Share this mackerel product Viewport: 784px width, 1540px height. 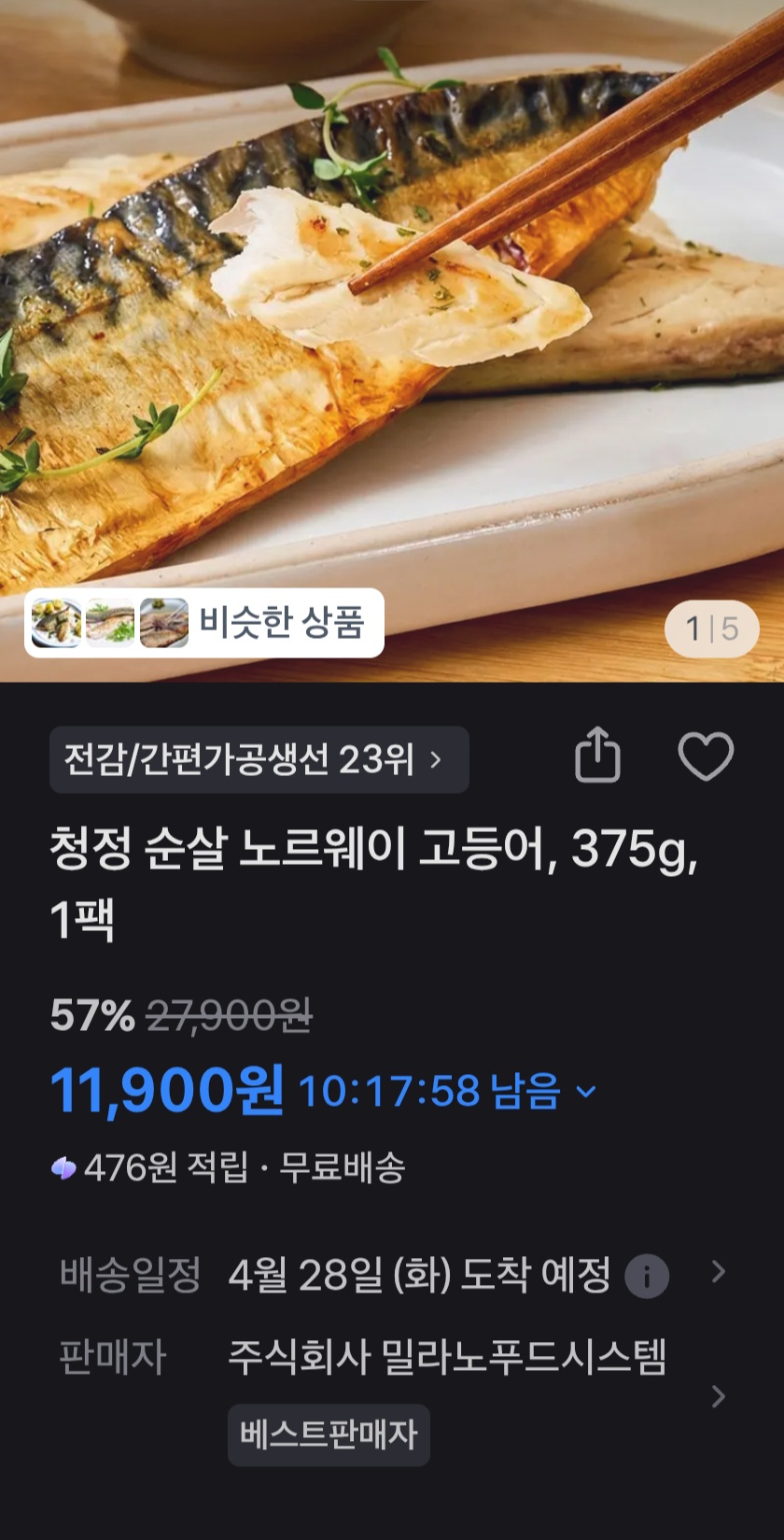(597, 756)
